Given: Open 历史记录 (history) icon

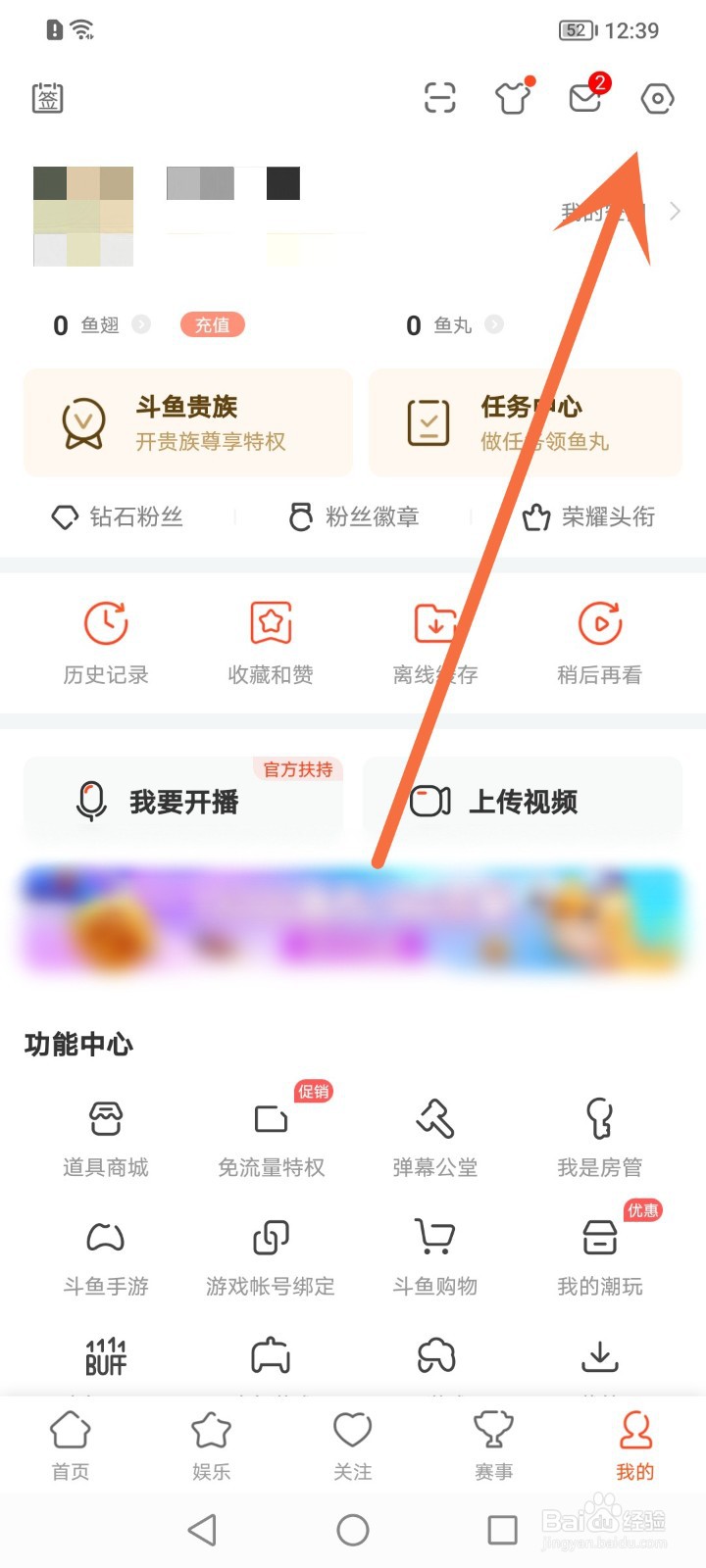Looking at the screenshot, I should click(x=106, y=622).
